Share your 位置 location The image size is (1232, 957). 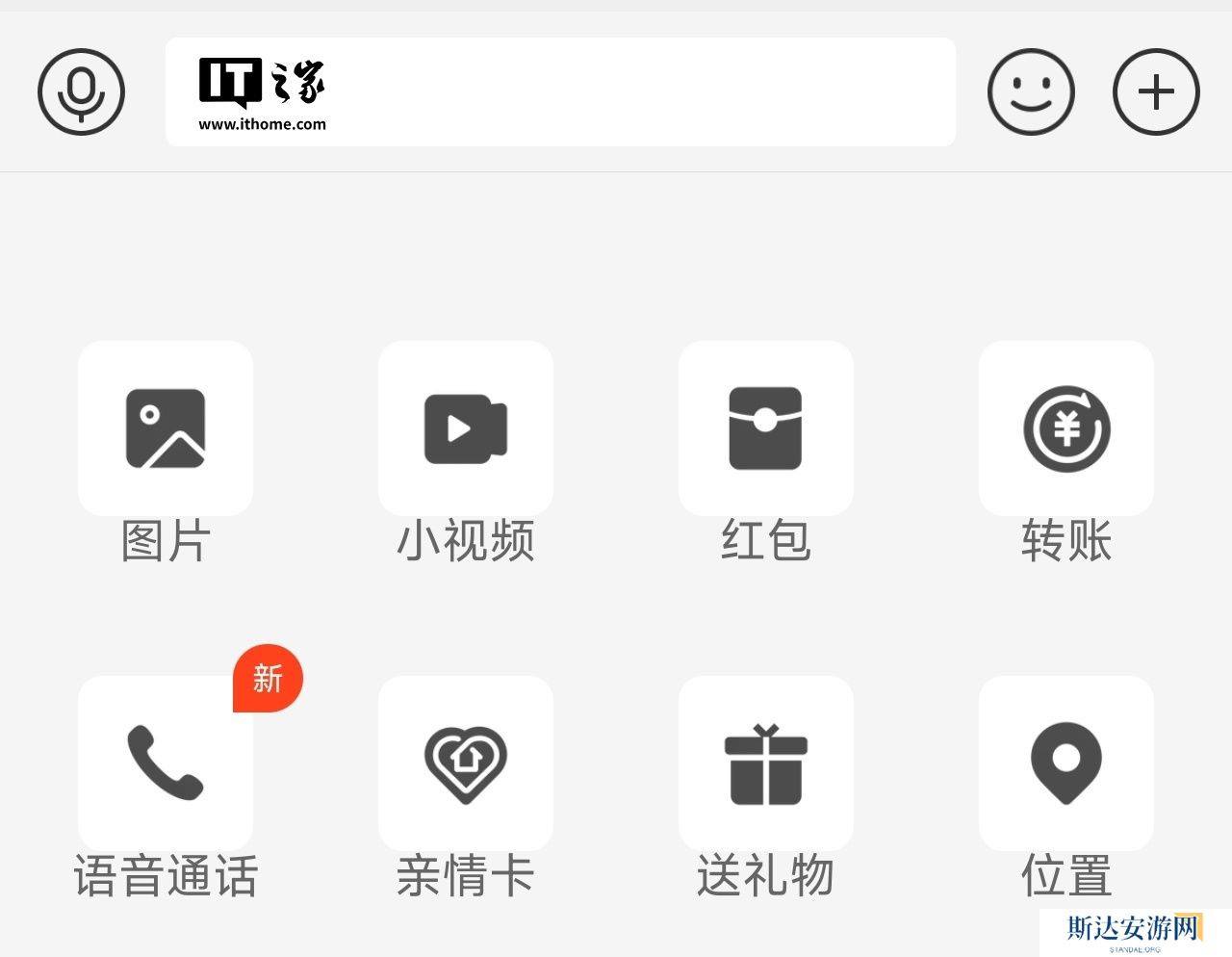(x=1066, y=763)
